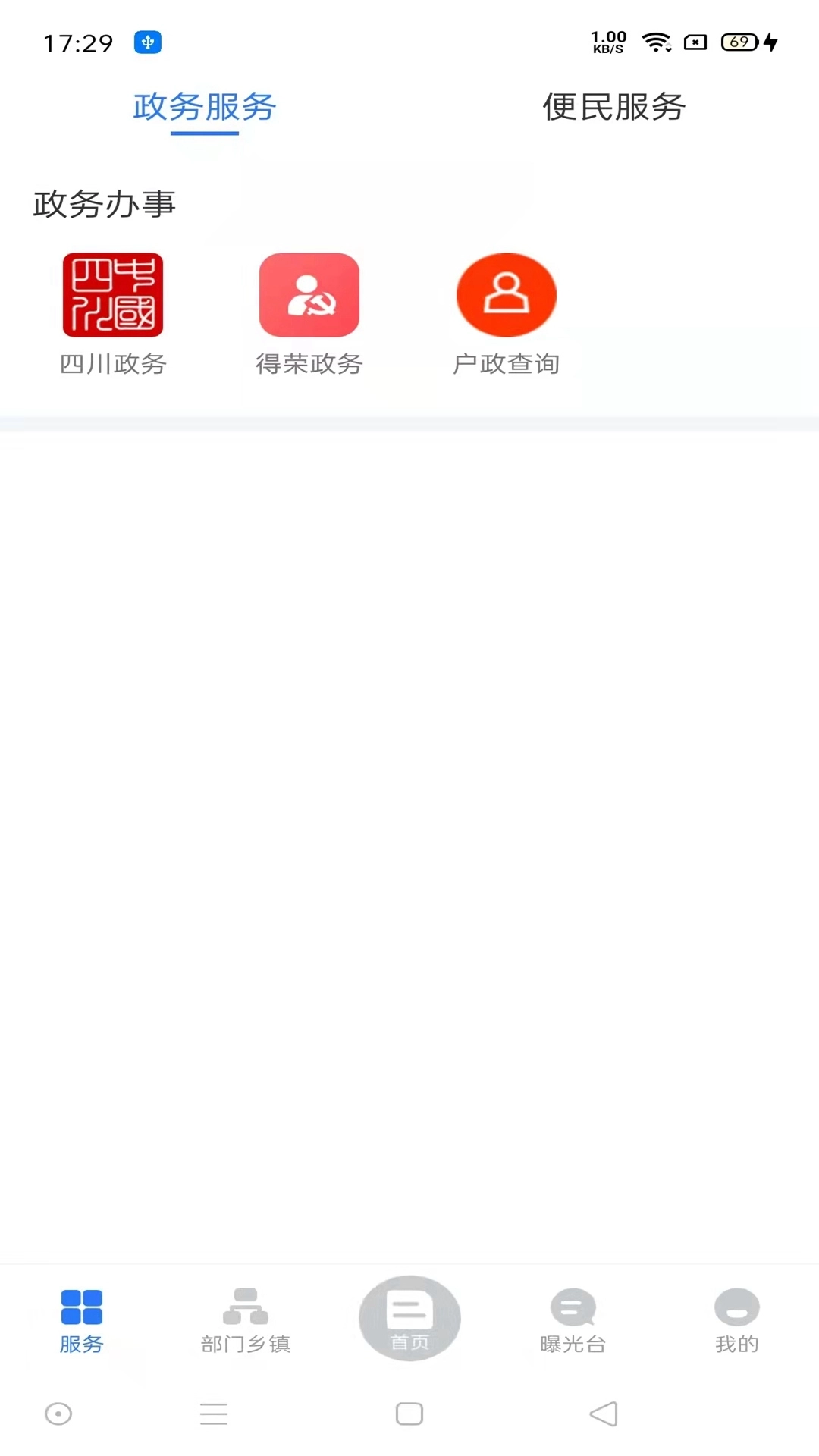The width and height of the screenshot is (819, 1456).
Task: Select the 政务服务 tab
Action: click(204, 108)
